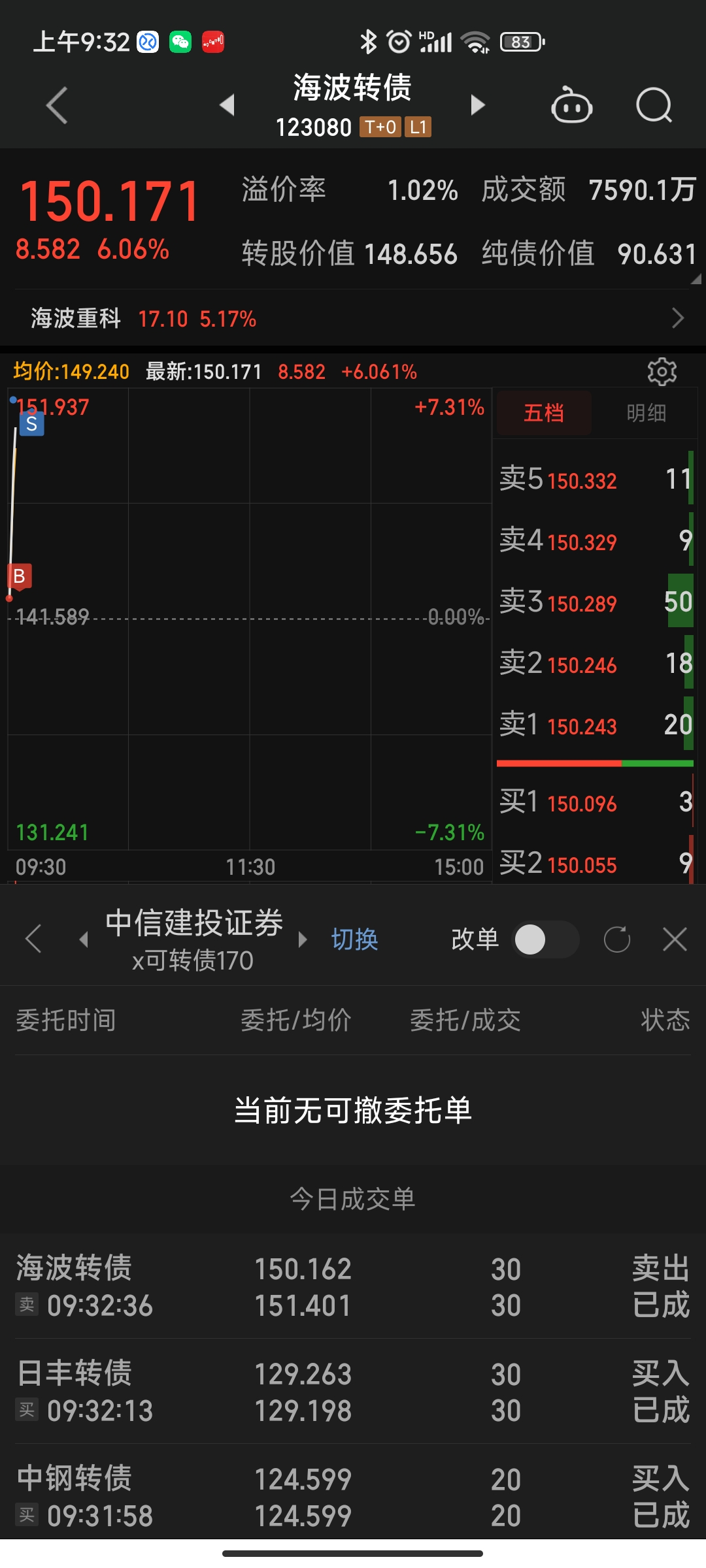The image size is (706, 1568).
Task: Open the robot assistant icon
Action: pyautogui.click(x=571, y=105)
